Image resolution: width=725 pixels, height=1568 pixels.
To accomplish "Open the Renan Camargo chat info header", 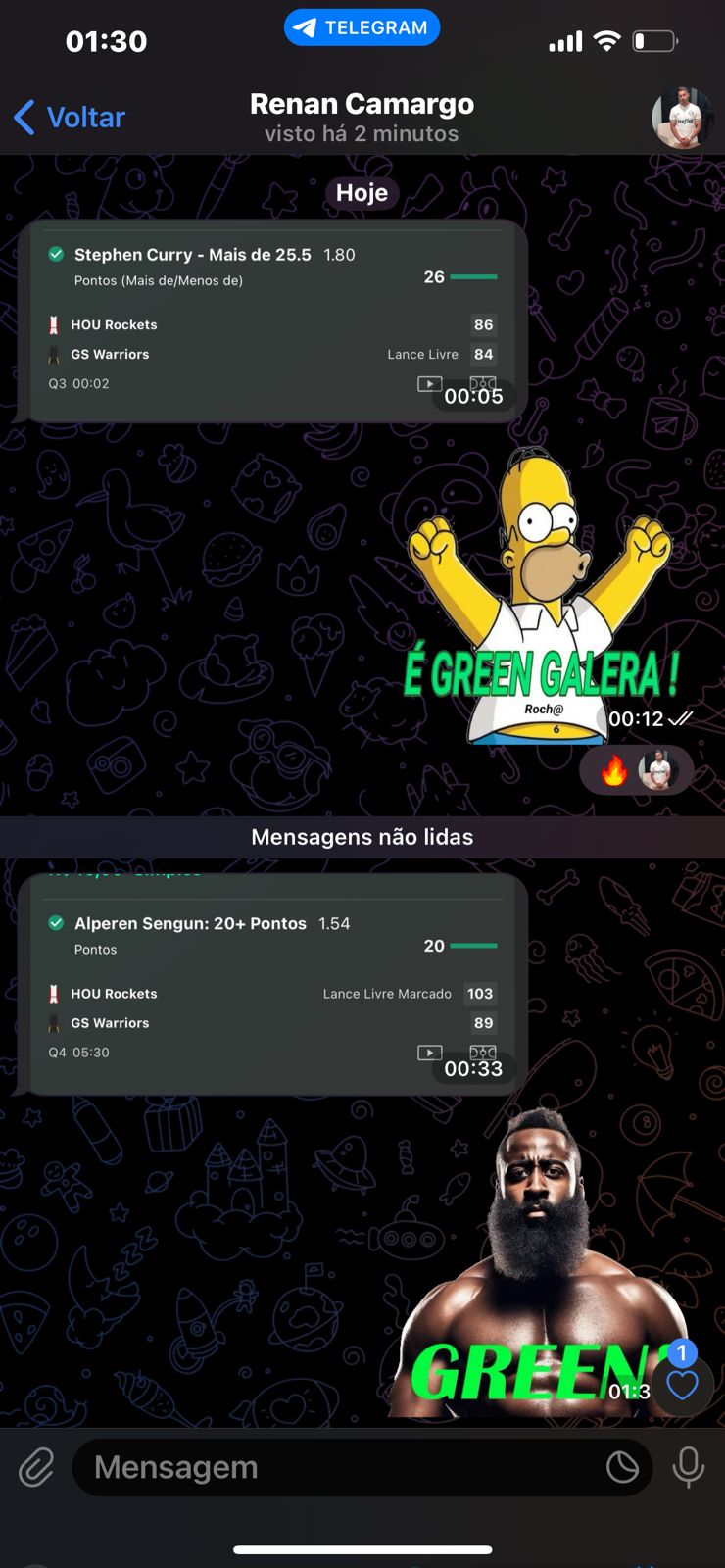I will [362, 118].
